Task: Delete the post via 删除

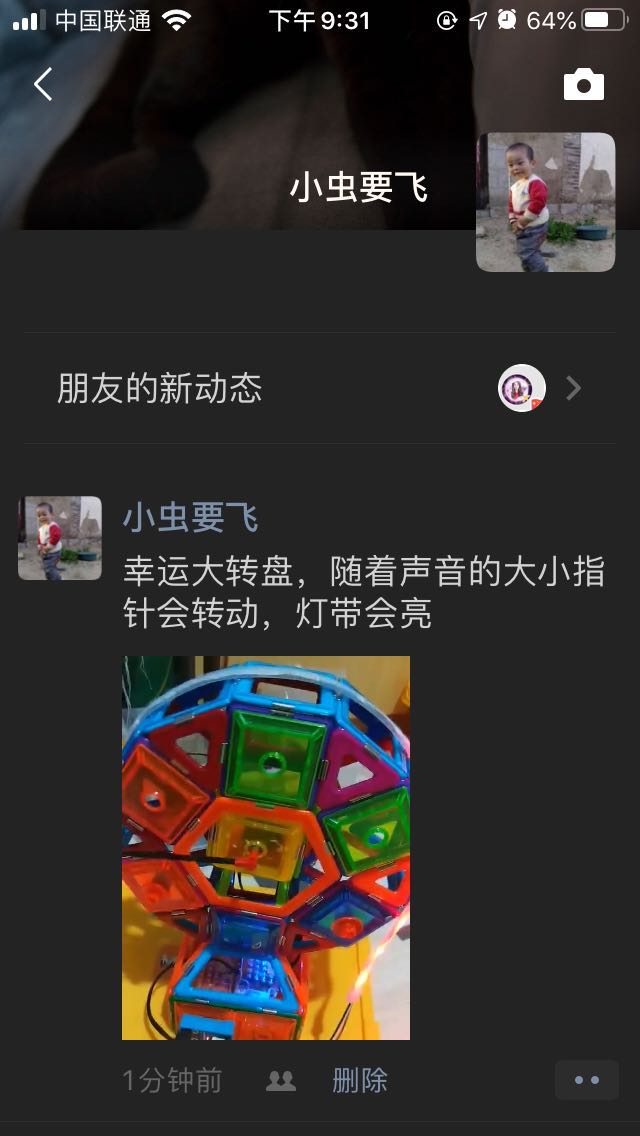Action: 359,1080
